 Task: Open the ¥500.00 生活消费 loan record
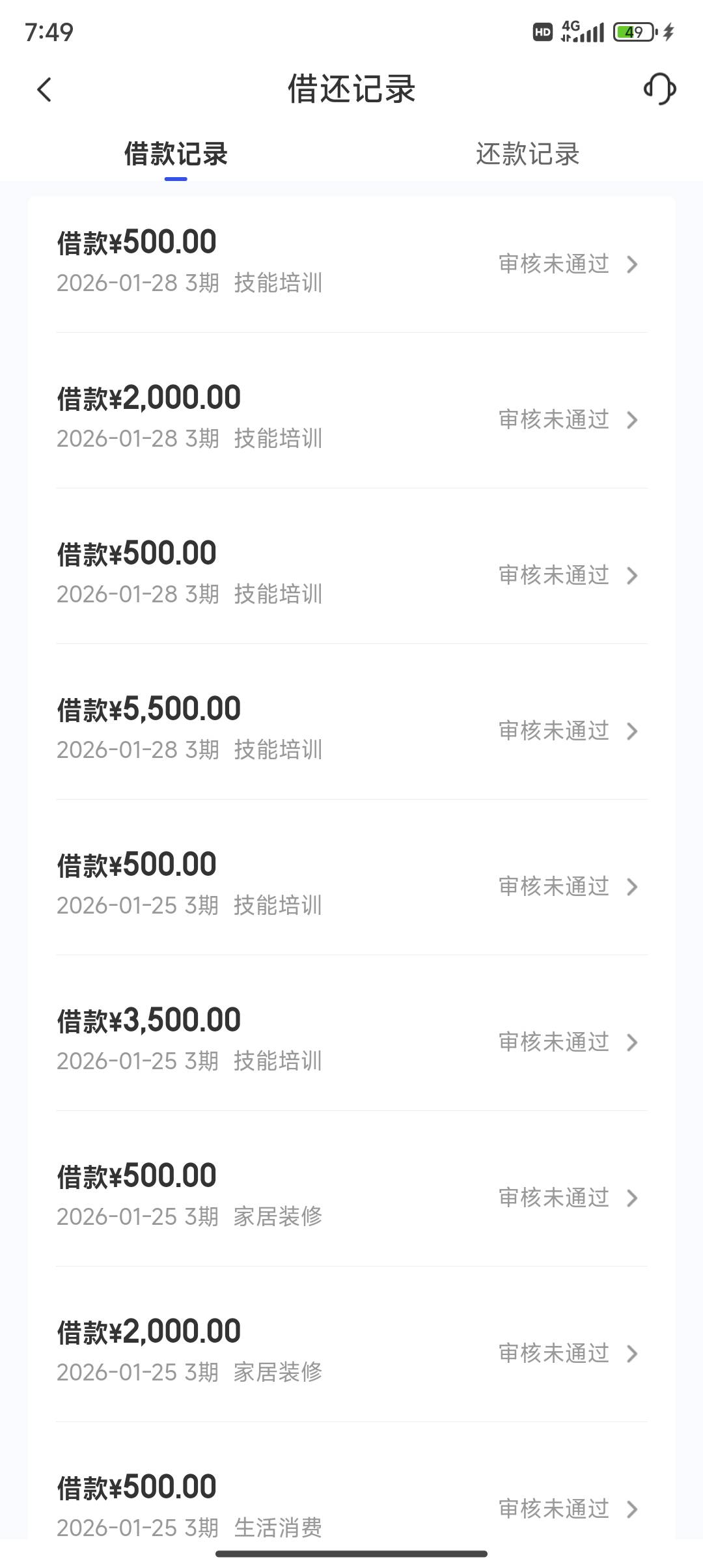tap(351, 1504)
